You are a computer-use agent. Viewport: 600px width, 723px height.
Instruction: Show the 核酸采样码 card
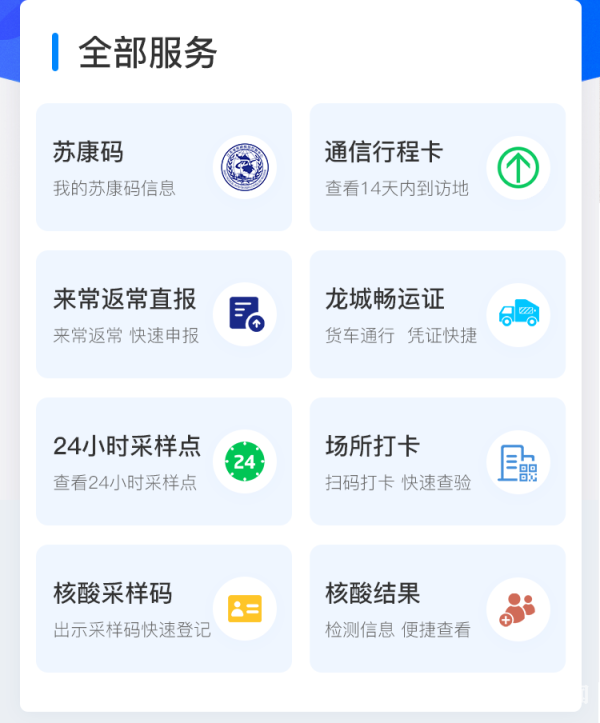coord(164,608)
